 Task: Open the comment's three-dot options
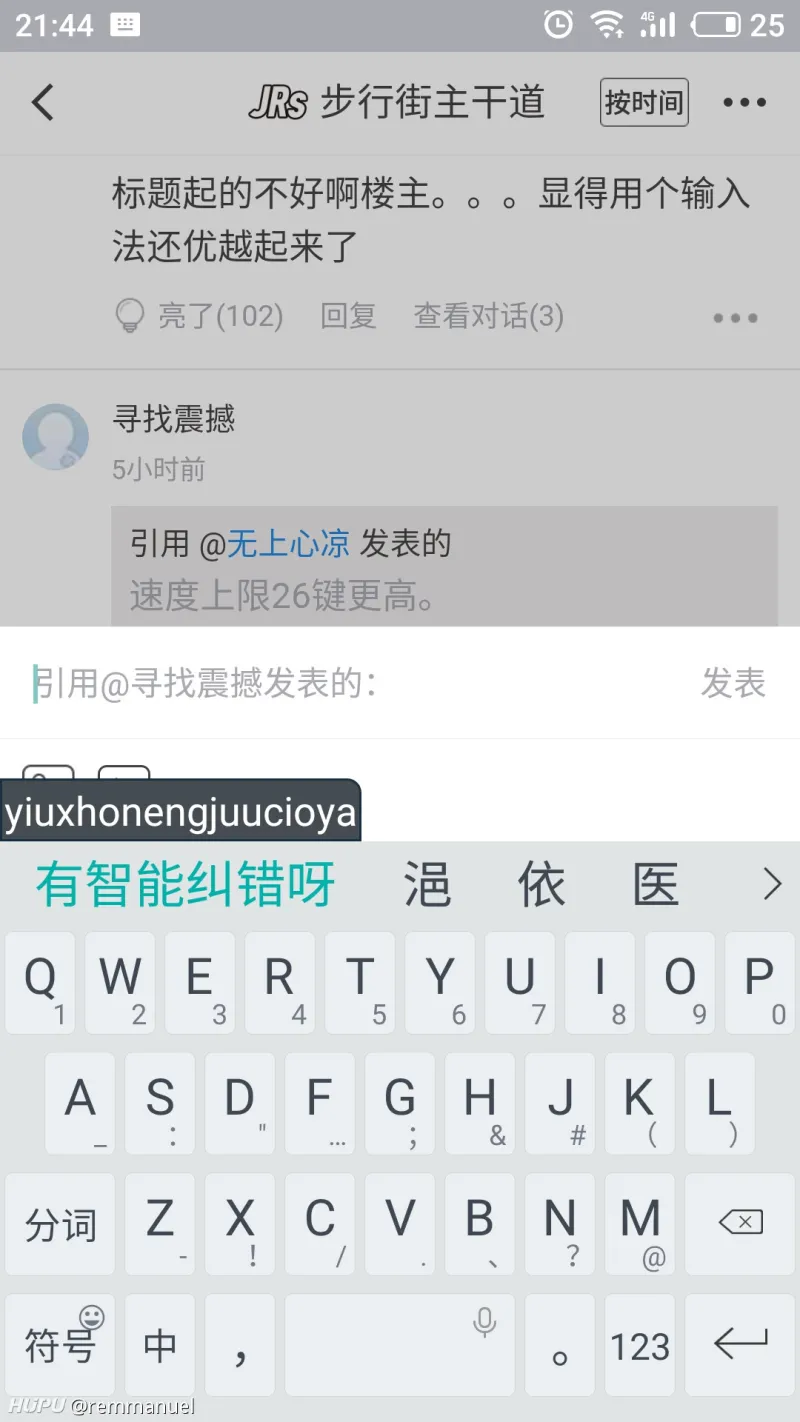(735, 318)
